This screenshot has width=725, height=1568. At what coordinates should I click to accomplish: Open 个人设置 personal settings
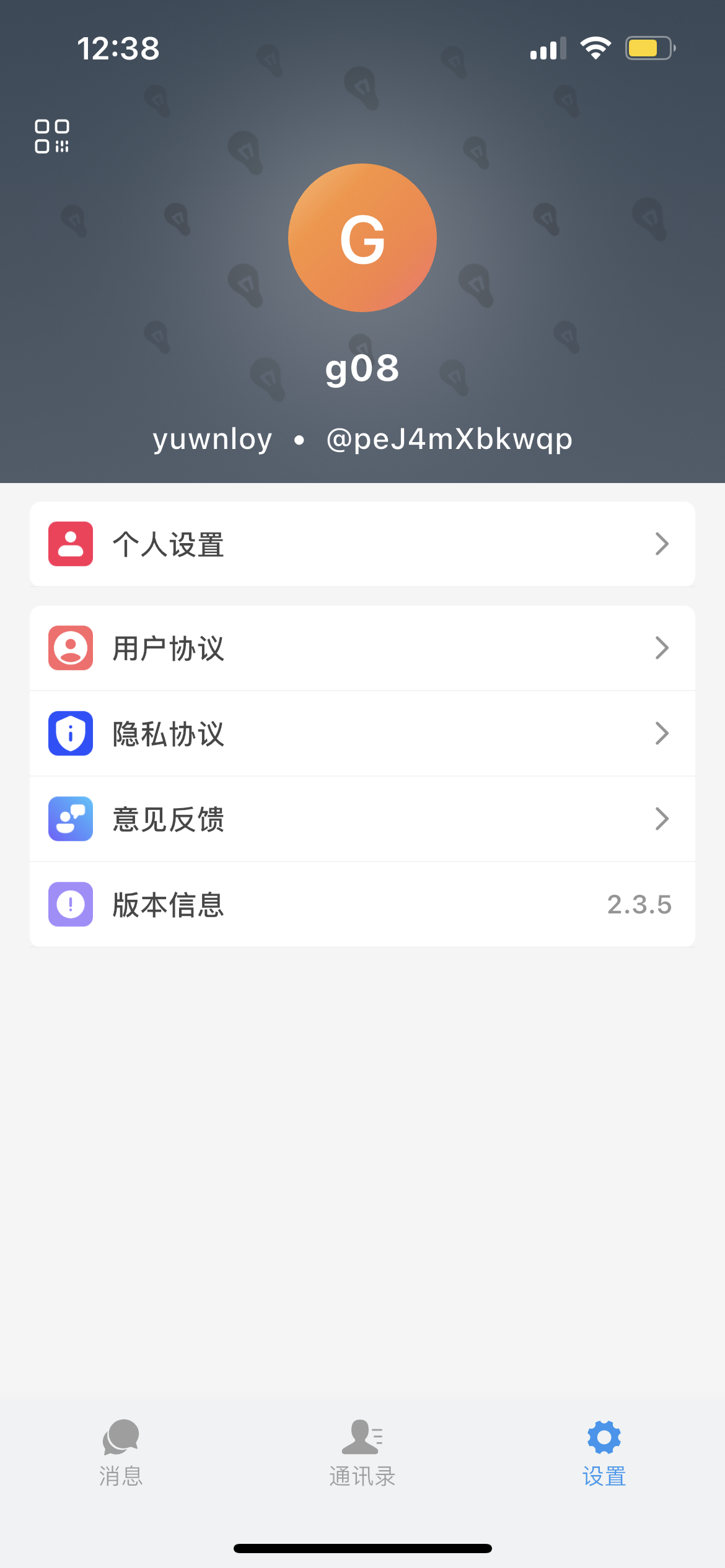(x=362, y=544)
